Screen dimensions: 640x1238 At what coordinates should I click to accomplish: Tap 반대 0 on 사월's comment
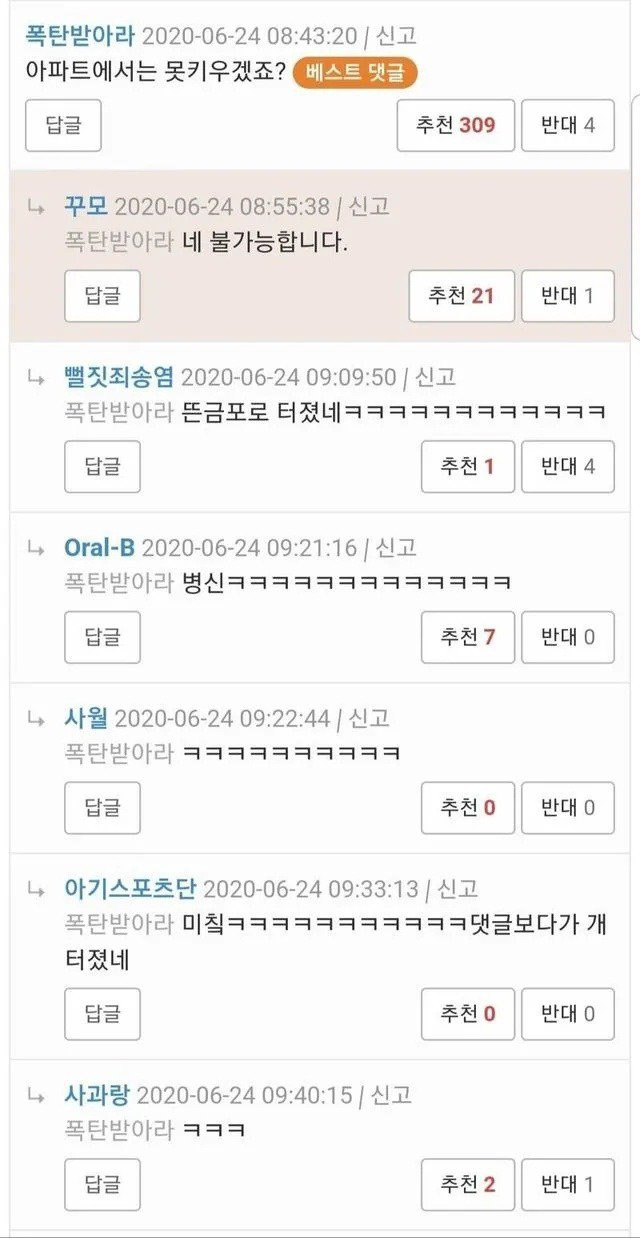(568, 807)
